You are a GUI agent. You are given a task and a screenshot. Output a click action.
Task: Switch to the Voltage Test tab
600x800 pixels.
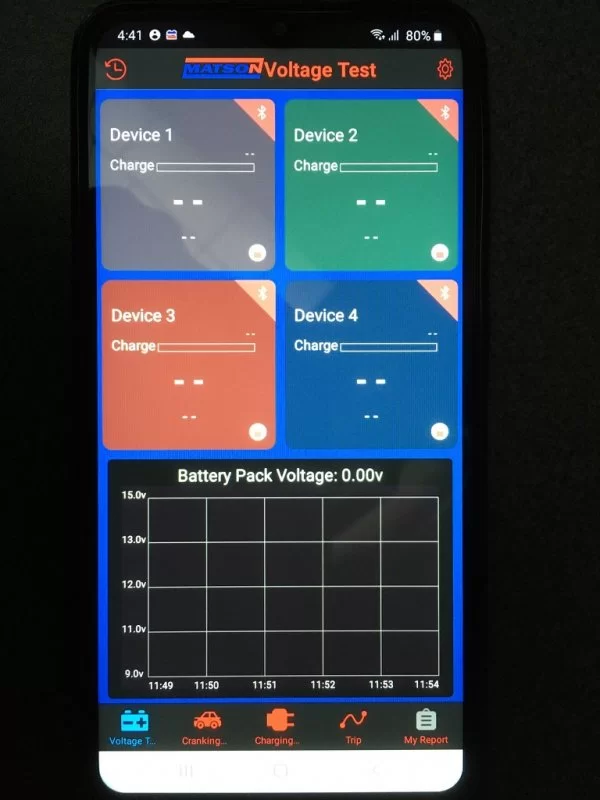(x=134, y=726)
